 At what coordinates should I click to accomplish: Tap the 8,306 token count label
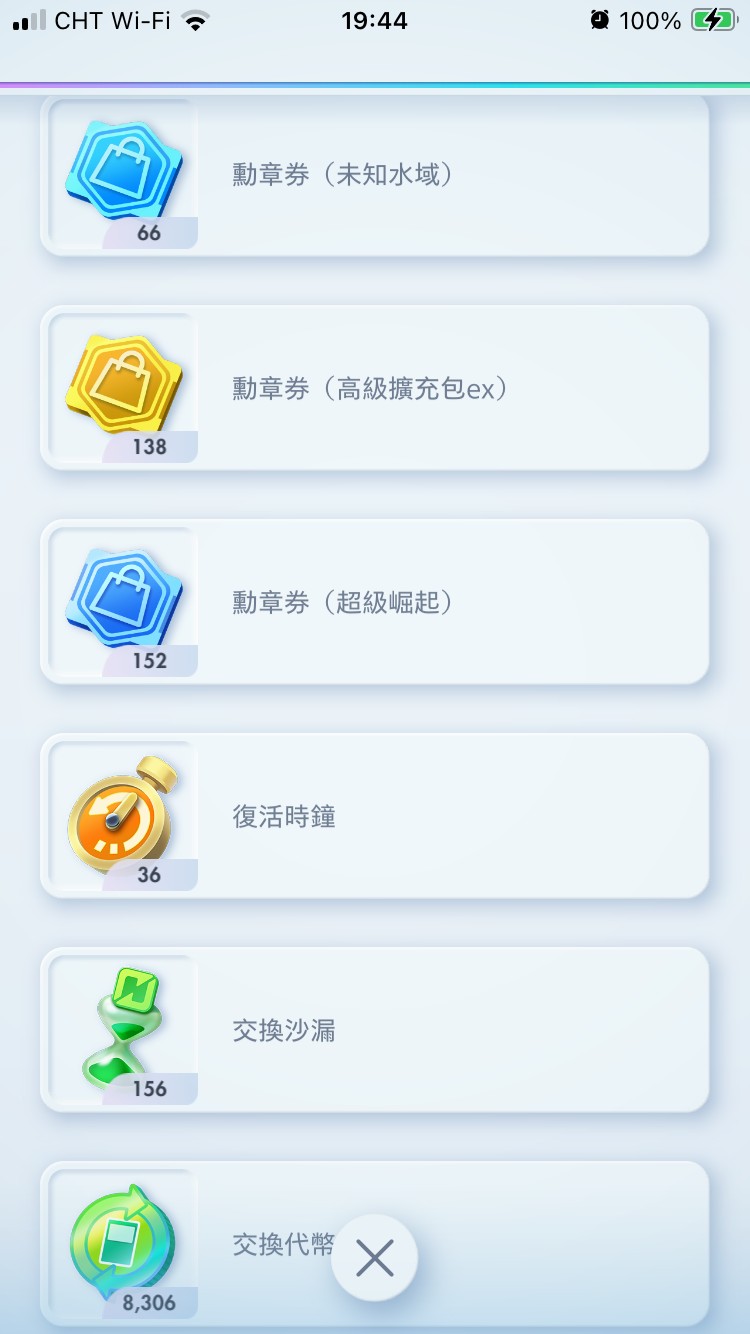[150, 1301]
